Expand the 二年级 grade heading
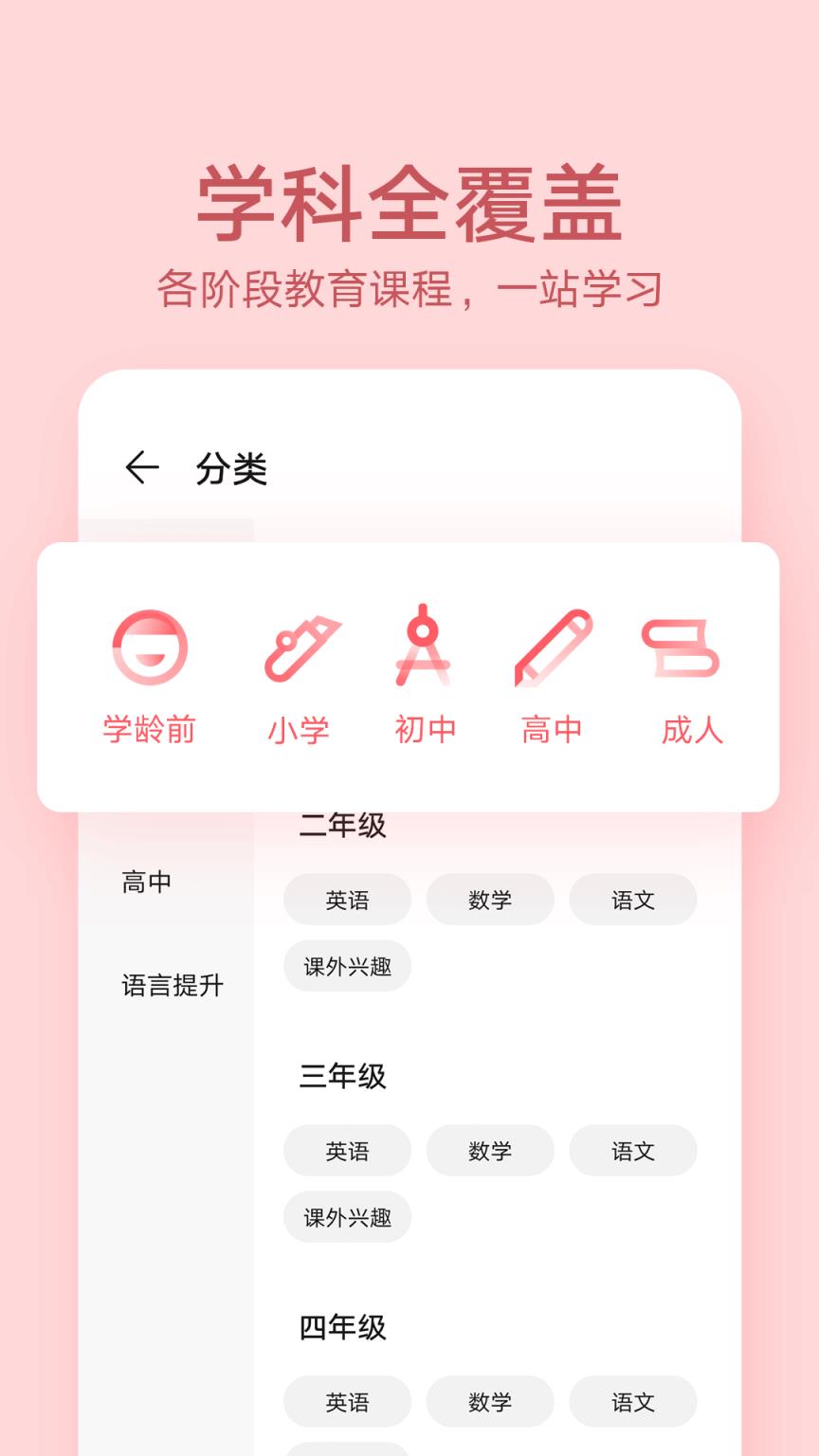Image resolution: width=819 pixels, height=1456 pixels. (344, 825)
